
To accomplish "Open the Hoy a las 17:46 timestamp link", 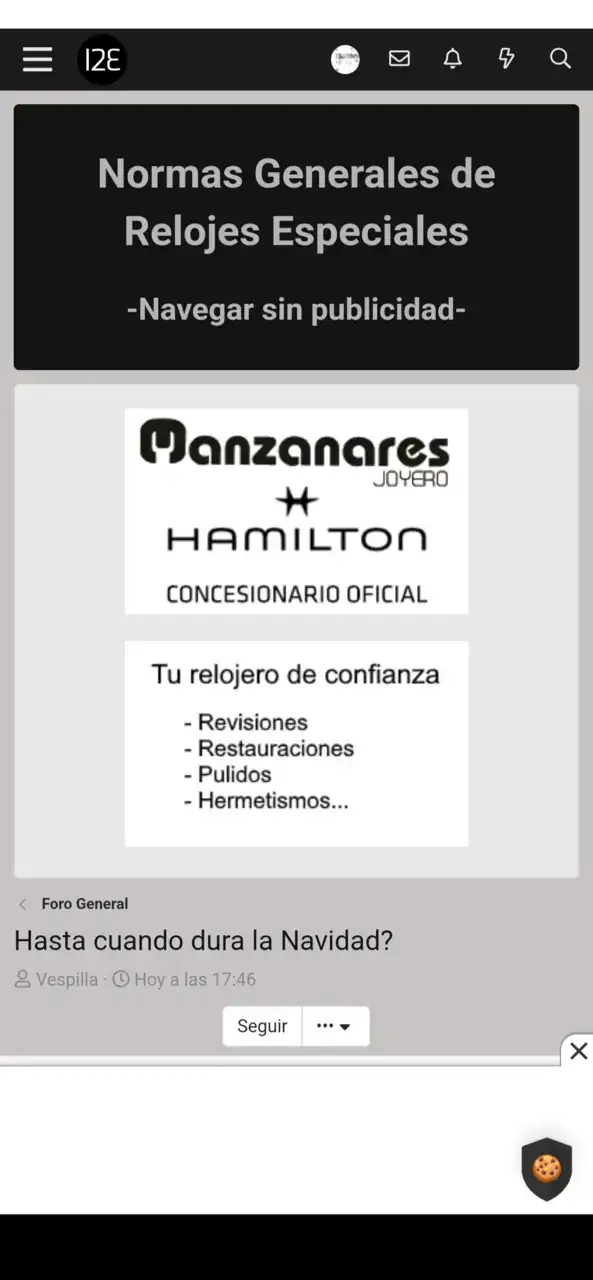I will pos(195,979).
